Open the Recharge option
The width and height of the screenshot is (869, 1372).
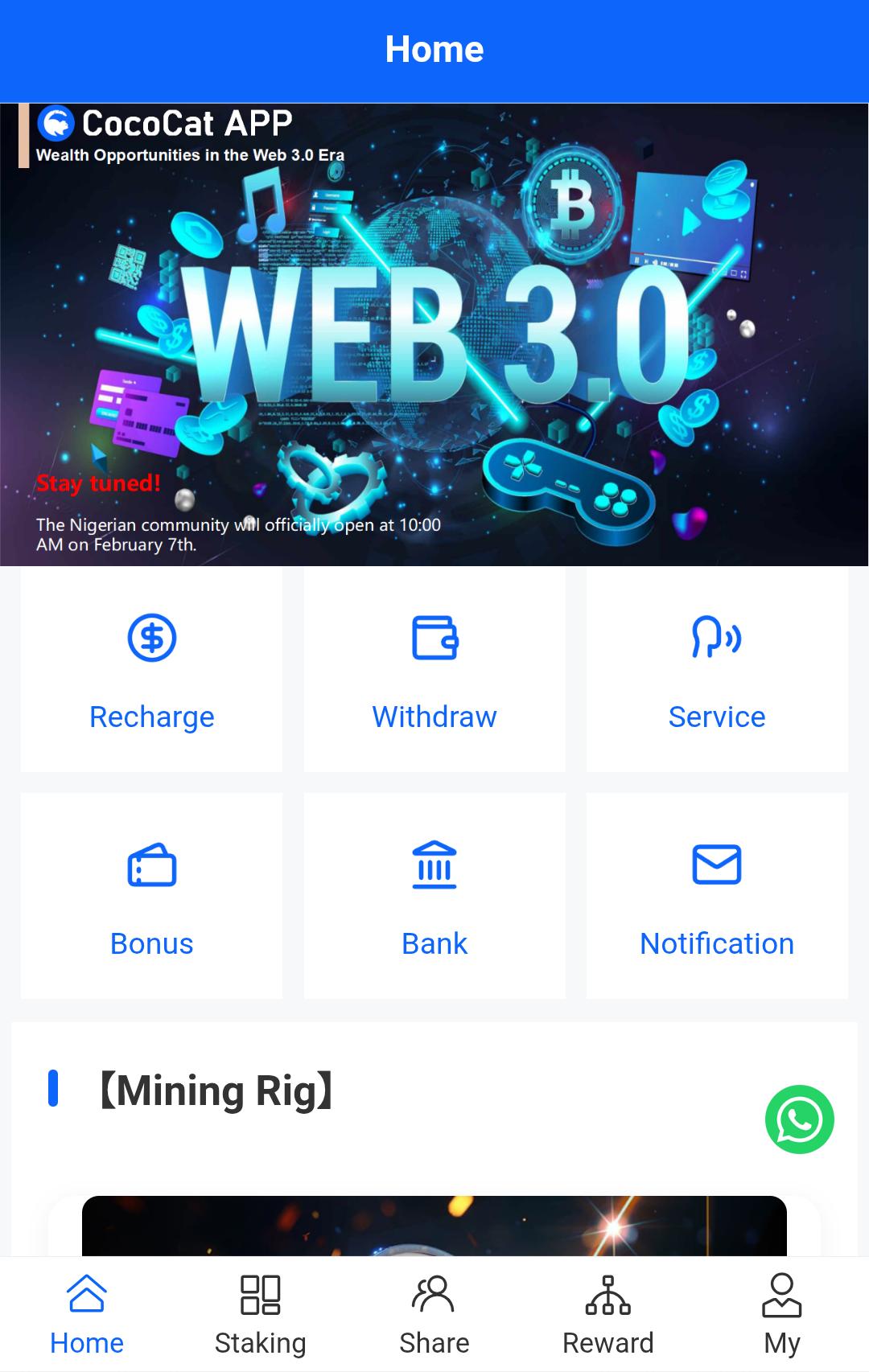151,670
